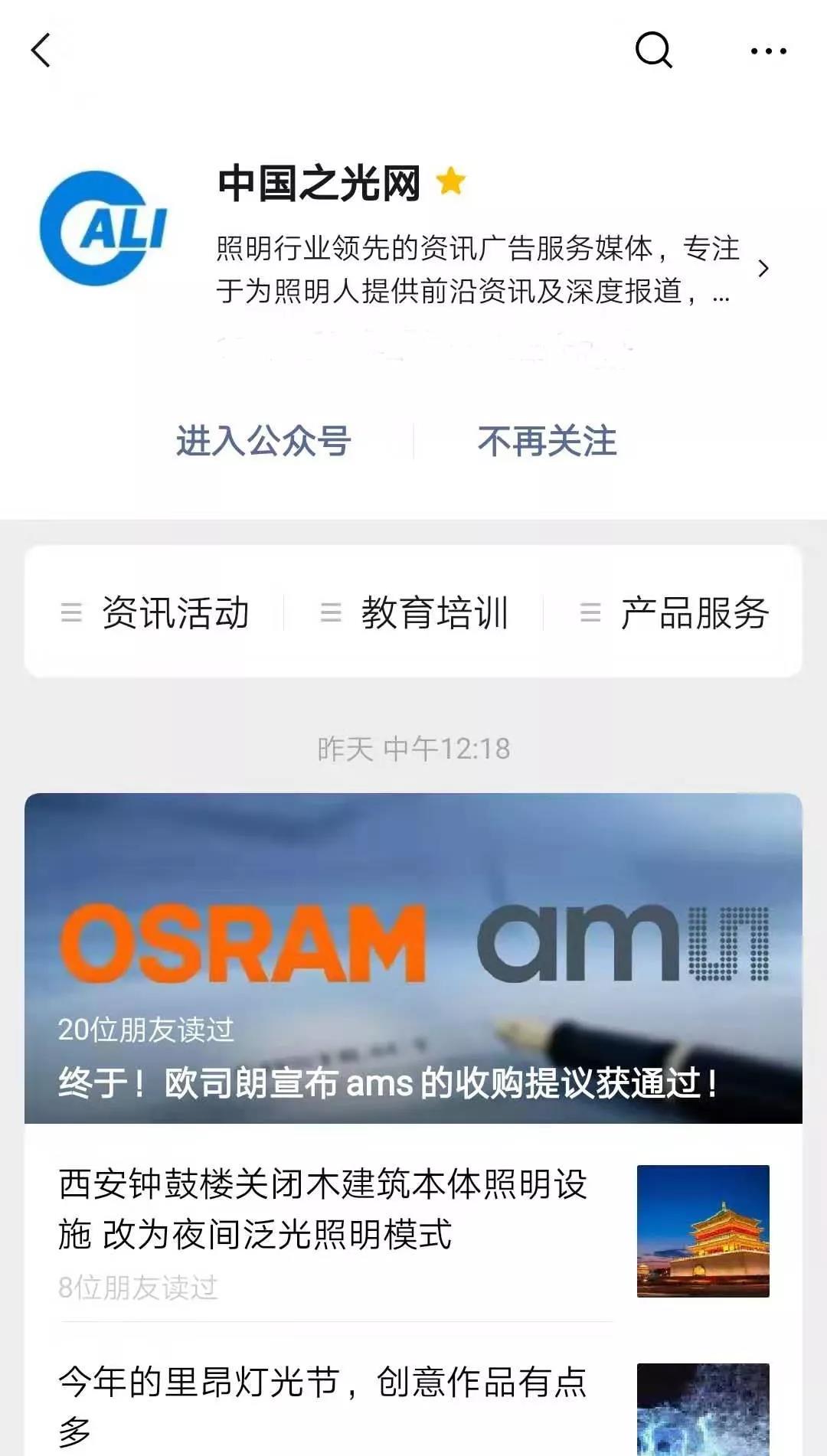Open the 资讯活动 menu

coord(155,612)
